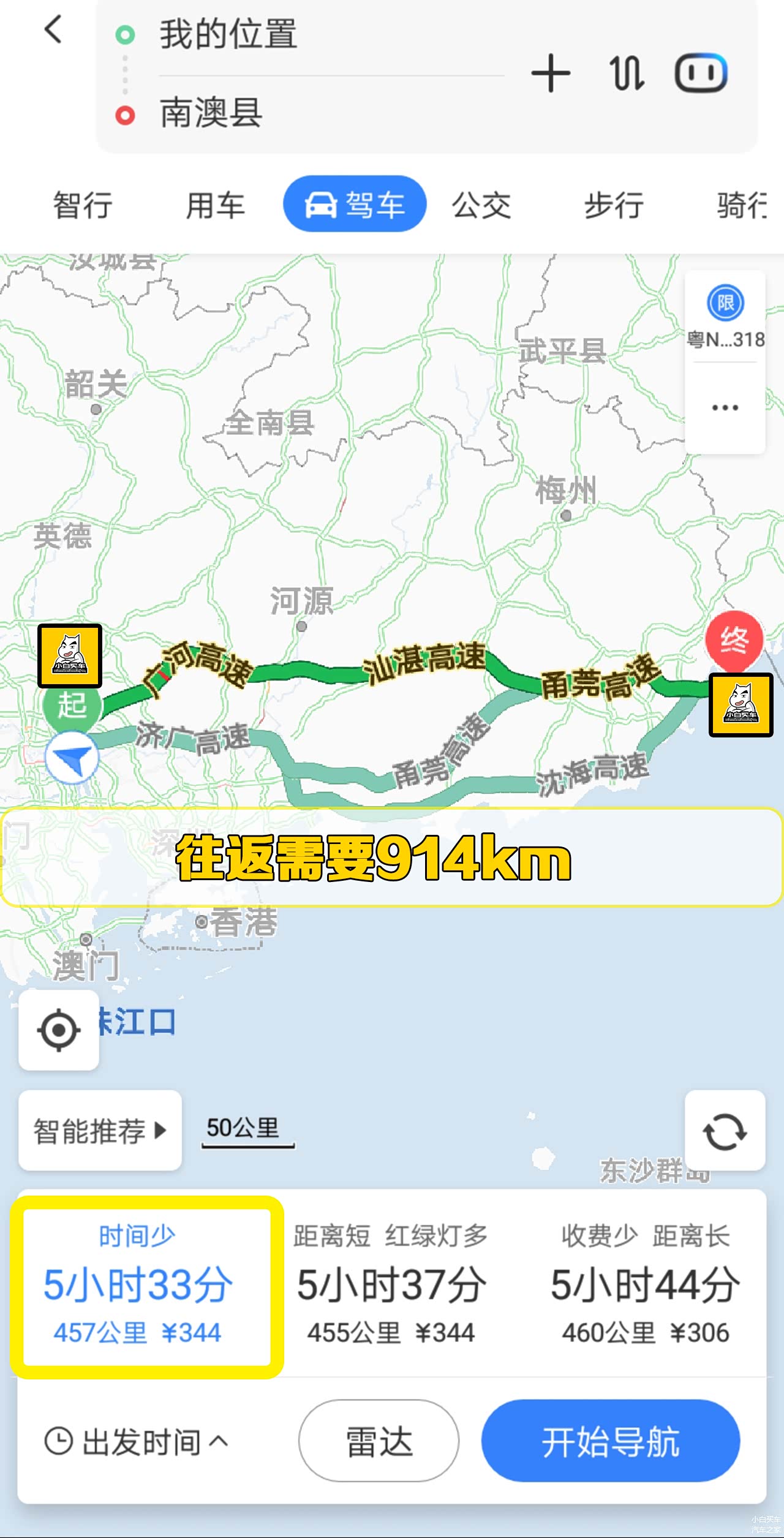Open the 智能推荐 route preference
784x1538 pixels.
pos(100,1131)
